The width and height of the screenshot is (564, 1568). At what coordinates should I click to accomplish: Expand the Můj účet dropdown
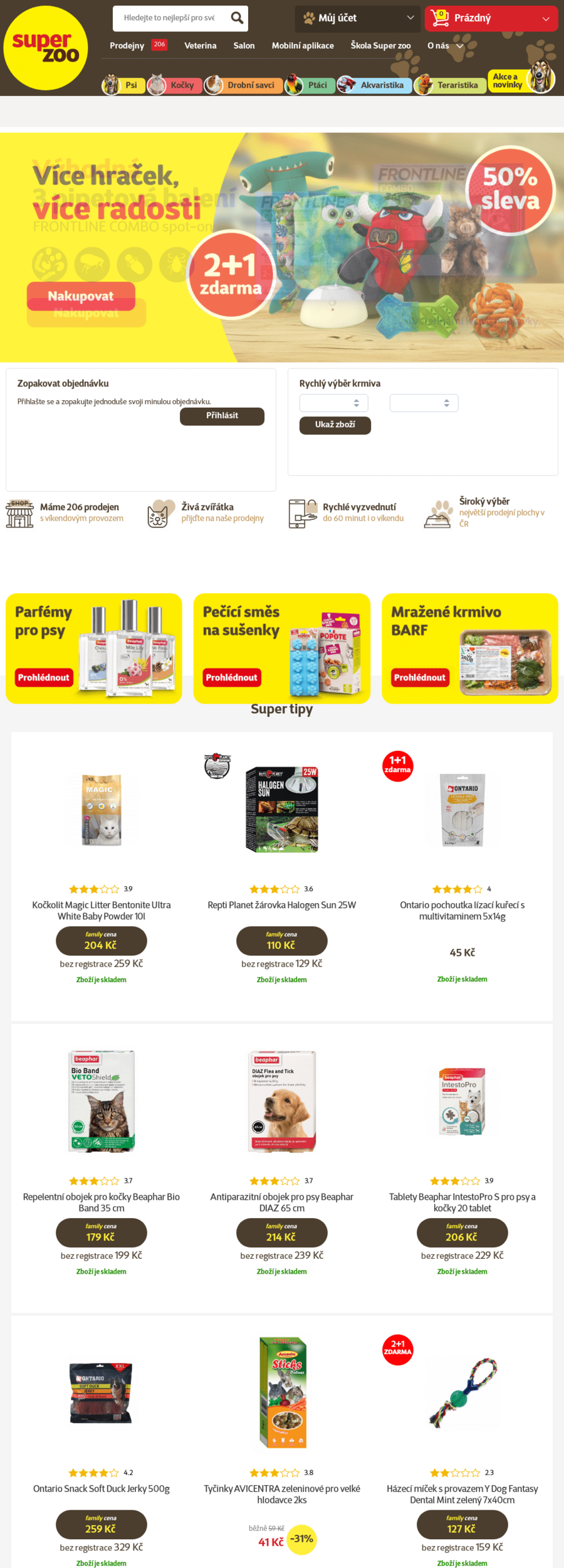(358, 18)
